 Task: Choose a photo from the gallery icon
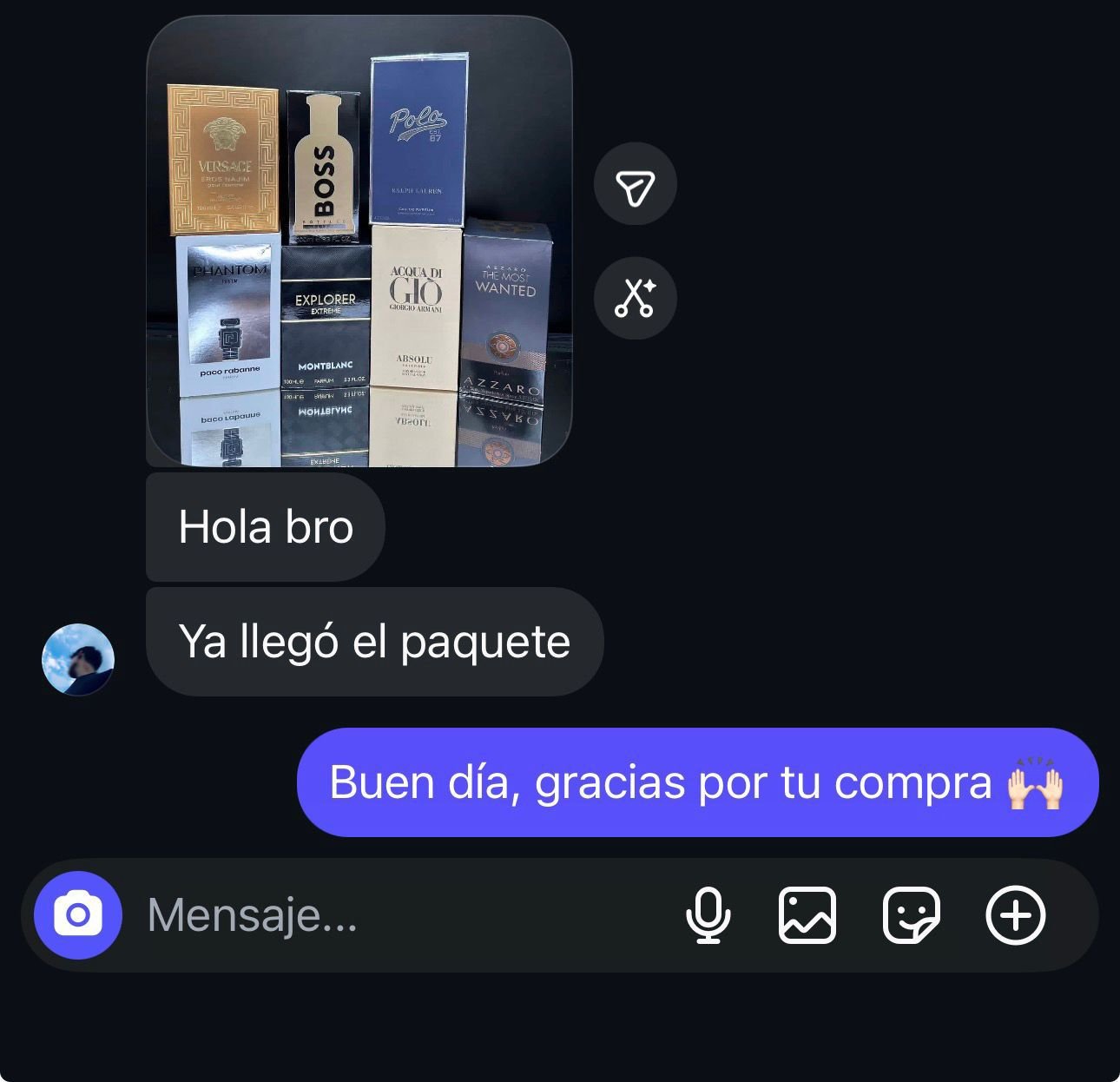[807, 915]
